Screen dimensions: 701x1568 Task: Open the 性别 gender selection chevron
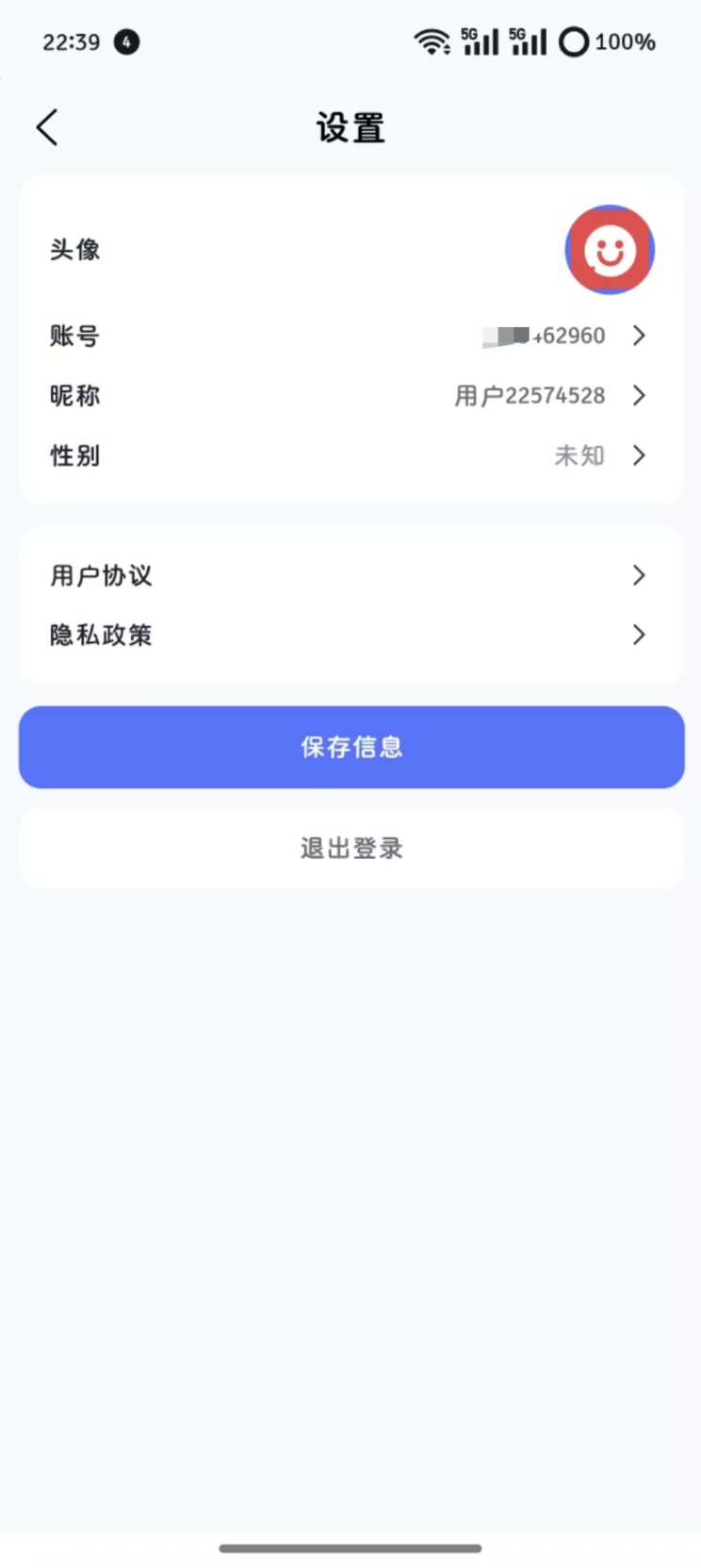[639, 455]
